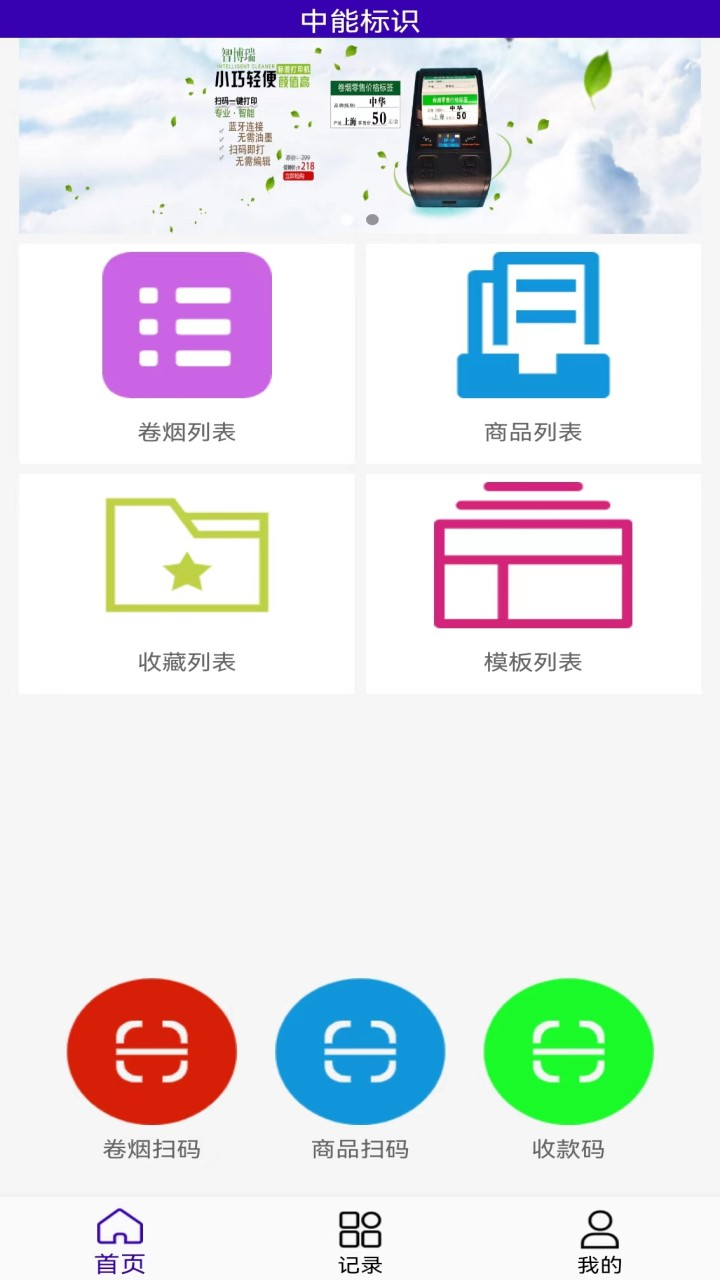This screenshot has width=720, height=1280.
Task: Select the second carousel indicator dot
Action: coord(372,219)
